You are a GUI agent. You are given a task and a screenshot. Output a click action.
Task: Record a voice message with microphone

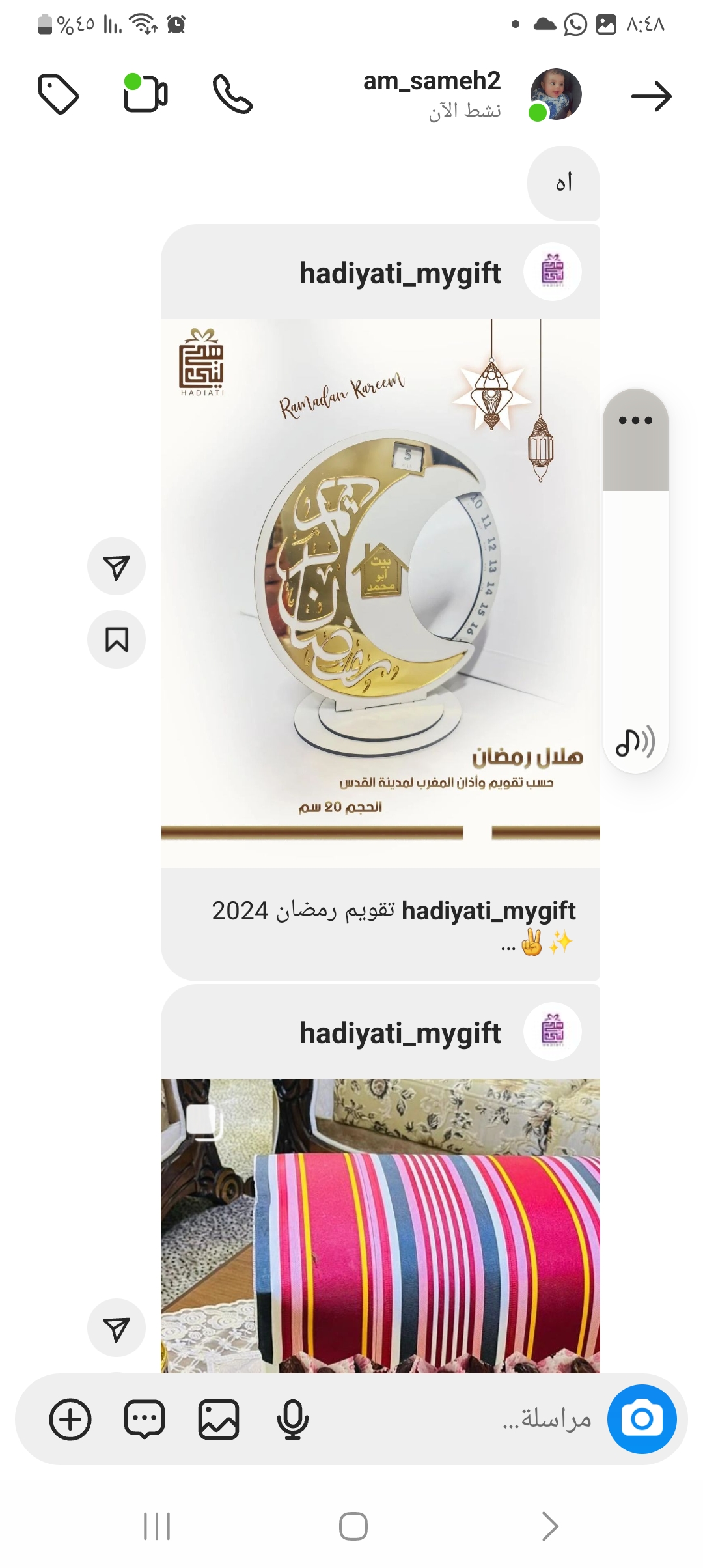coord(292,1419)
